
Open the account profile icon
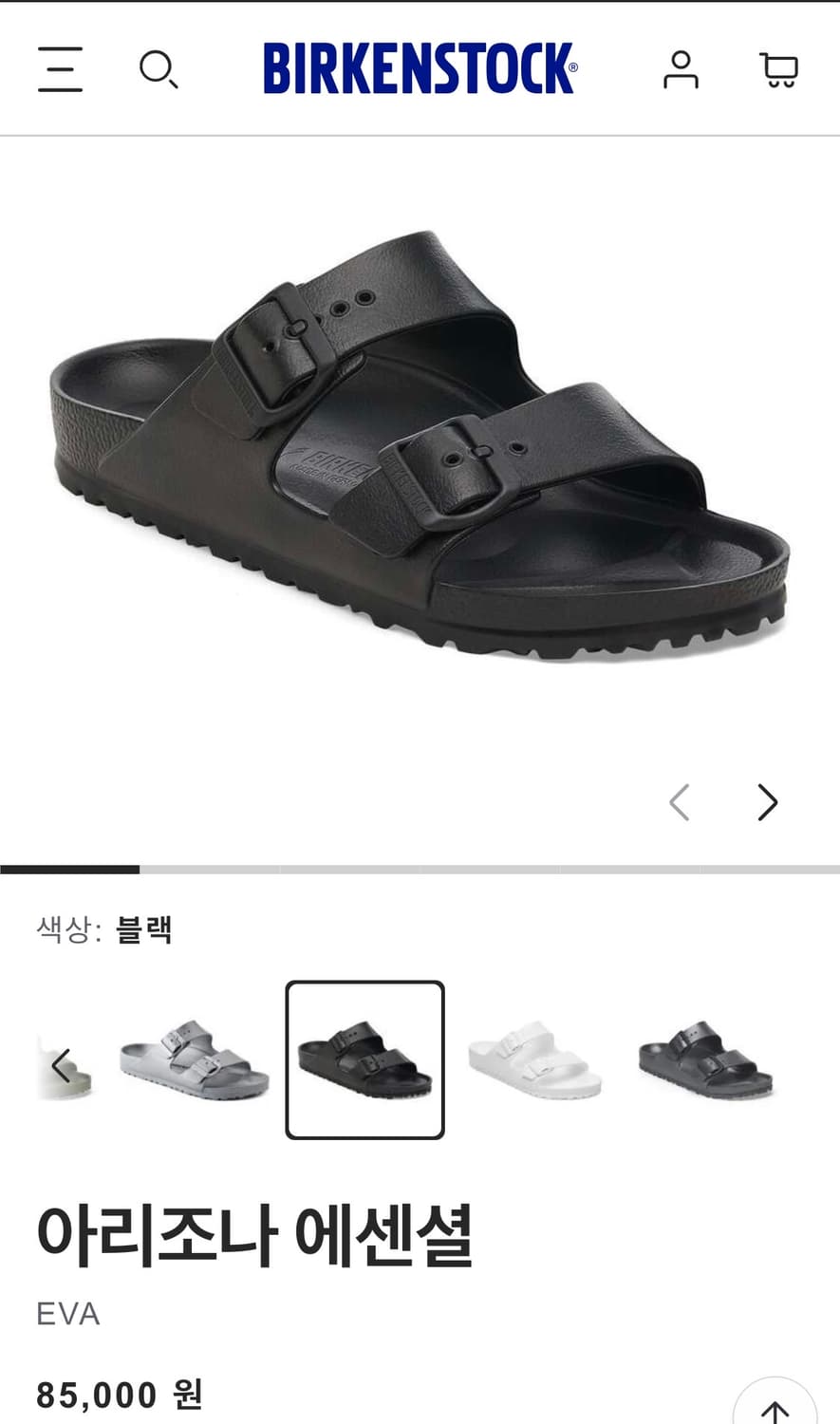680,70
